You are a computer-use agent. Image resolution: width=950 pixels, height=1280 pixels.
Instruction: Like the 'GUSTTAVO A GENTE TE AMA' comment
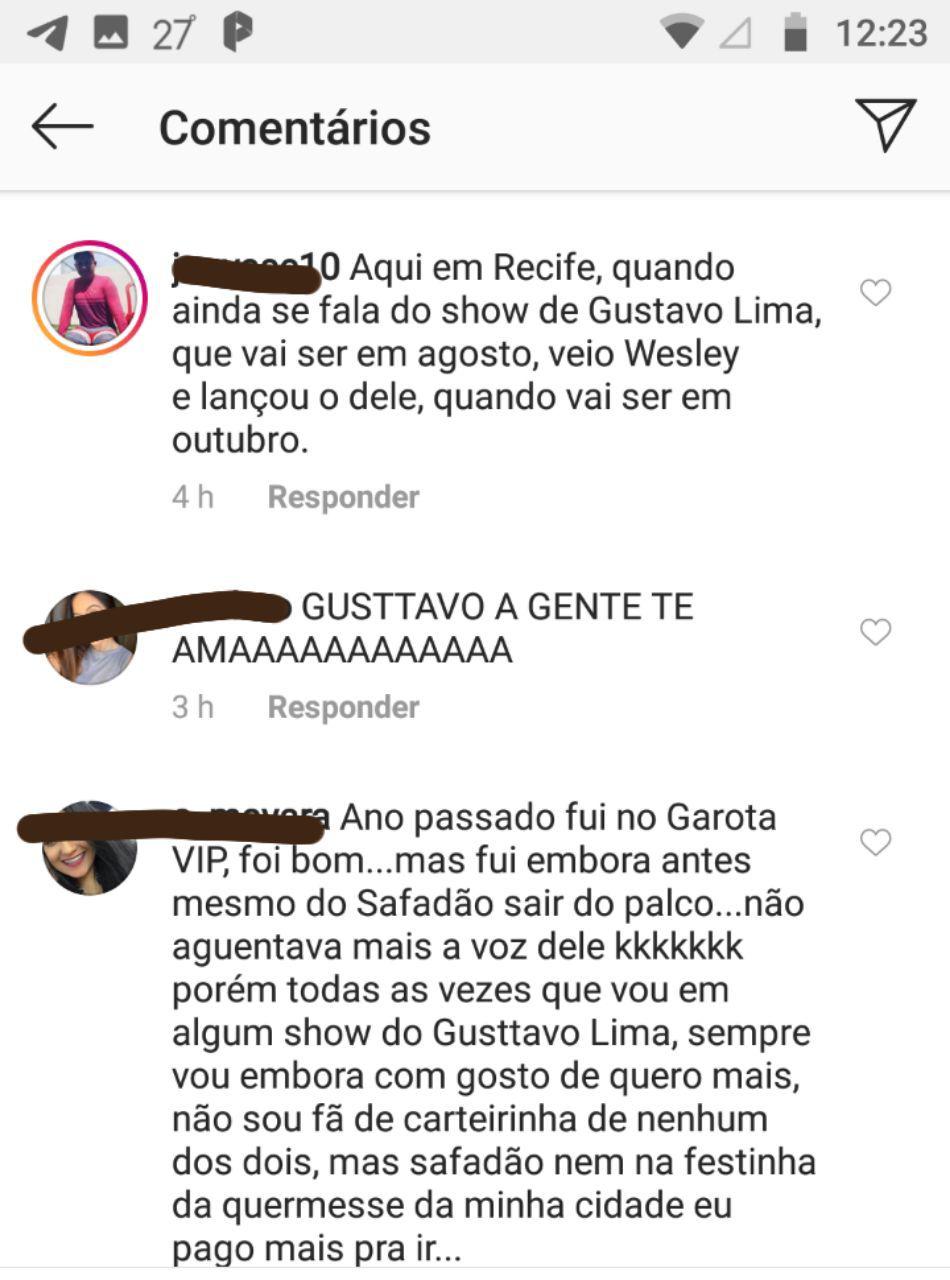pos(875,633)
